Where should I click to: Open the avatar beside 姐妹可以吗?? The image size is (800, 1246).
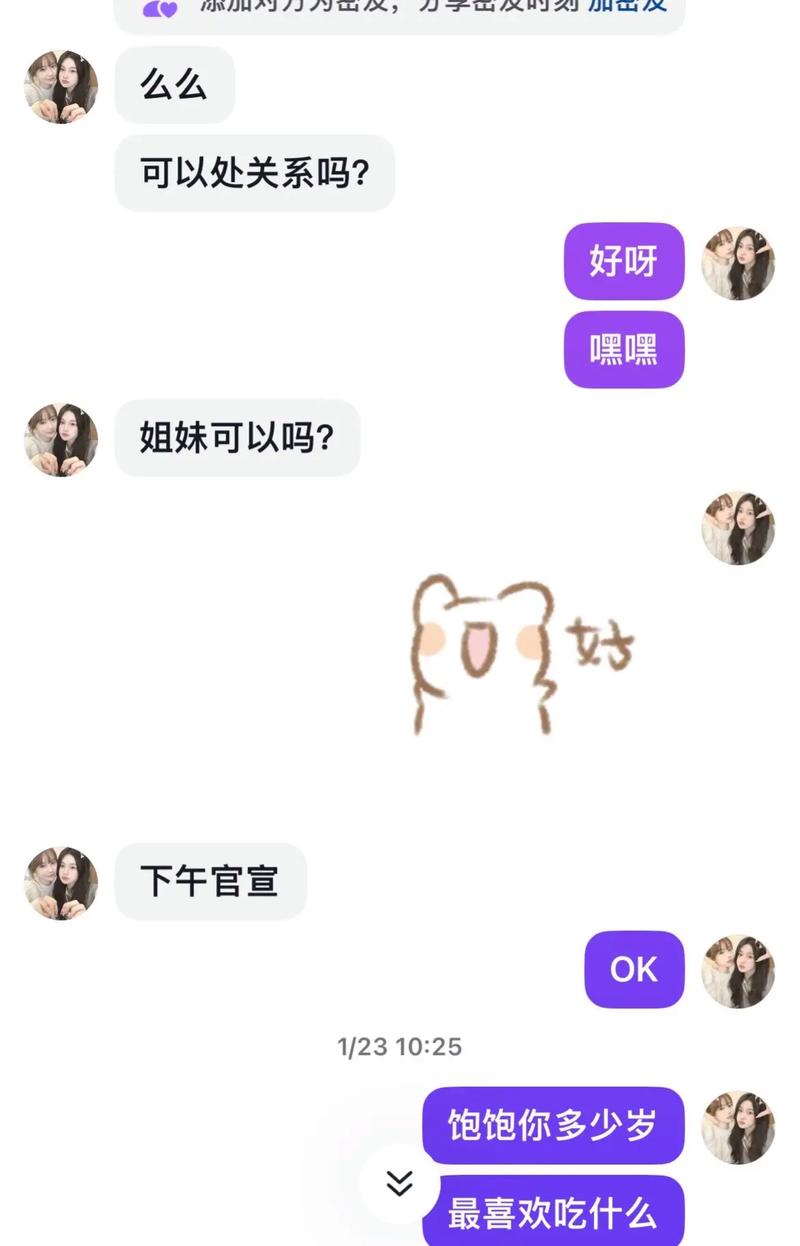tap(61, 440)
